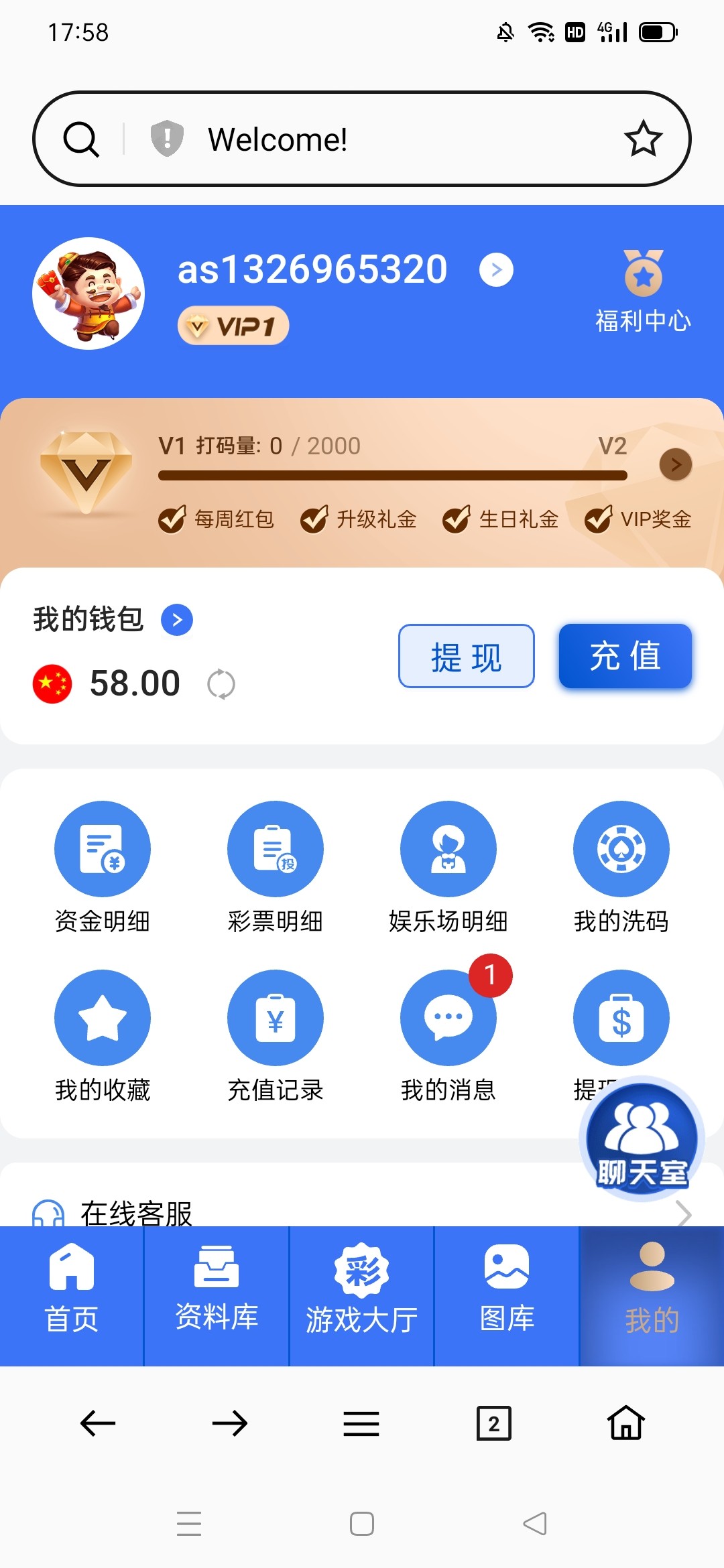Open the 娱乐场明细 casino detail icon
Viewport: 724px width, 1568px height.
[x=448, y=848]
